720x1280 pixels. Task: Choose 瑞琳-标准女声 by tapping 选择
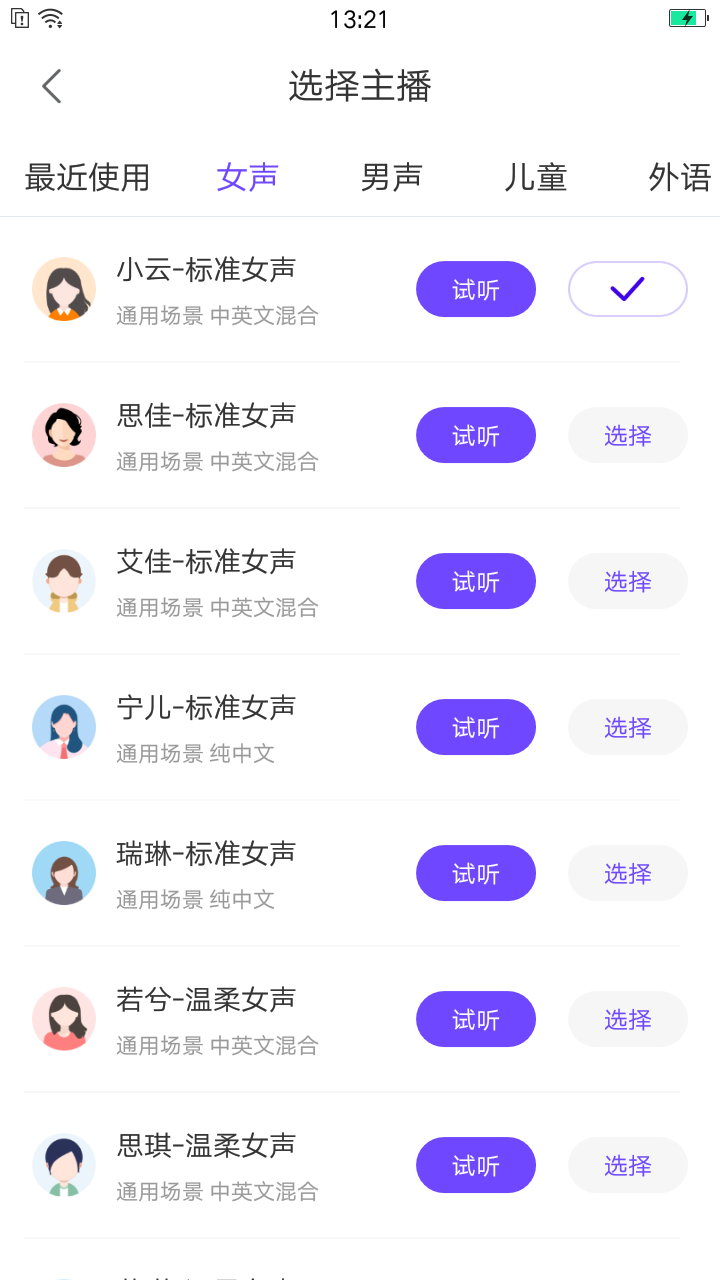[627, 873]
